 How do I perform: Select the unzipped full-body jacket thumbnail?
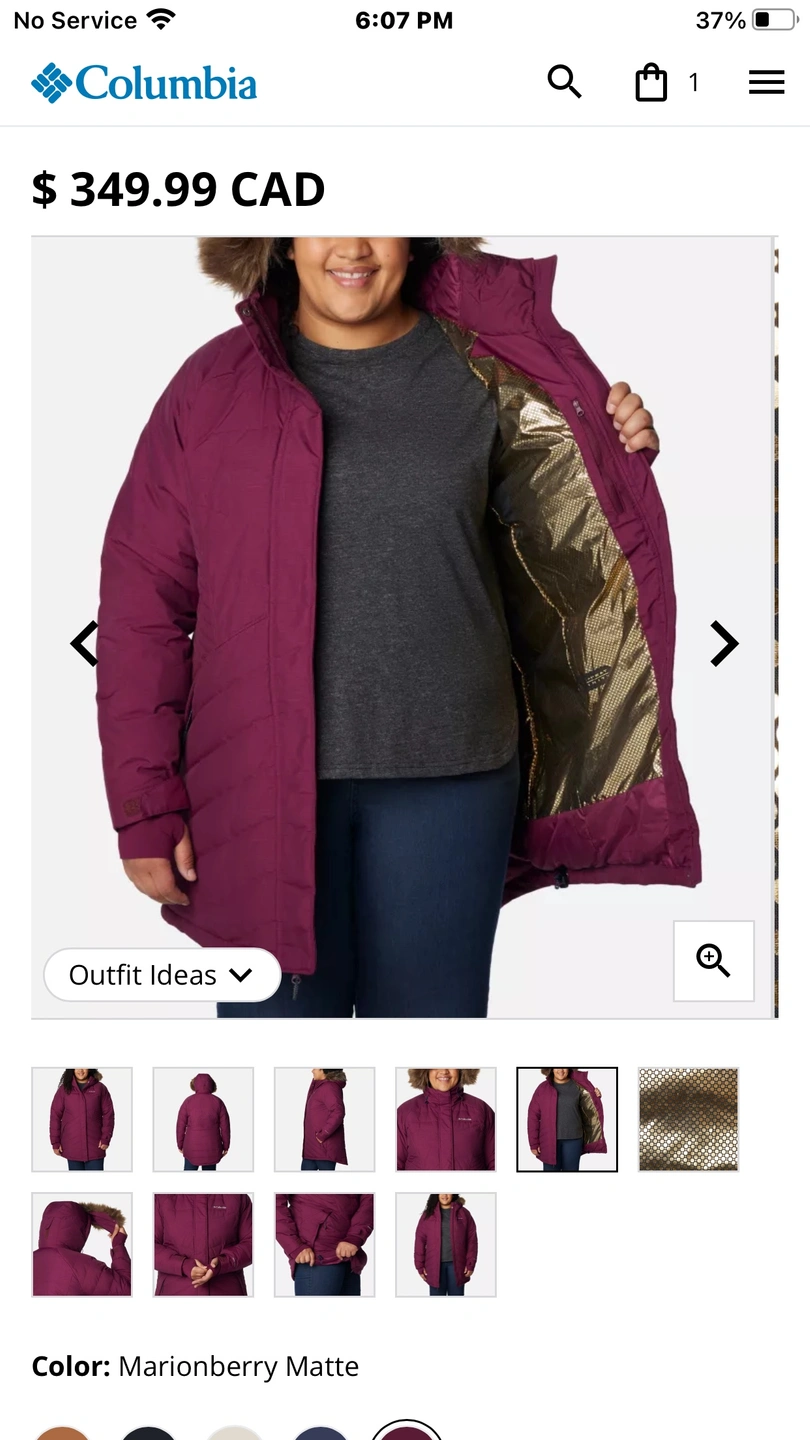445,1244
